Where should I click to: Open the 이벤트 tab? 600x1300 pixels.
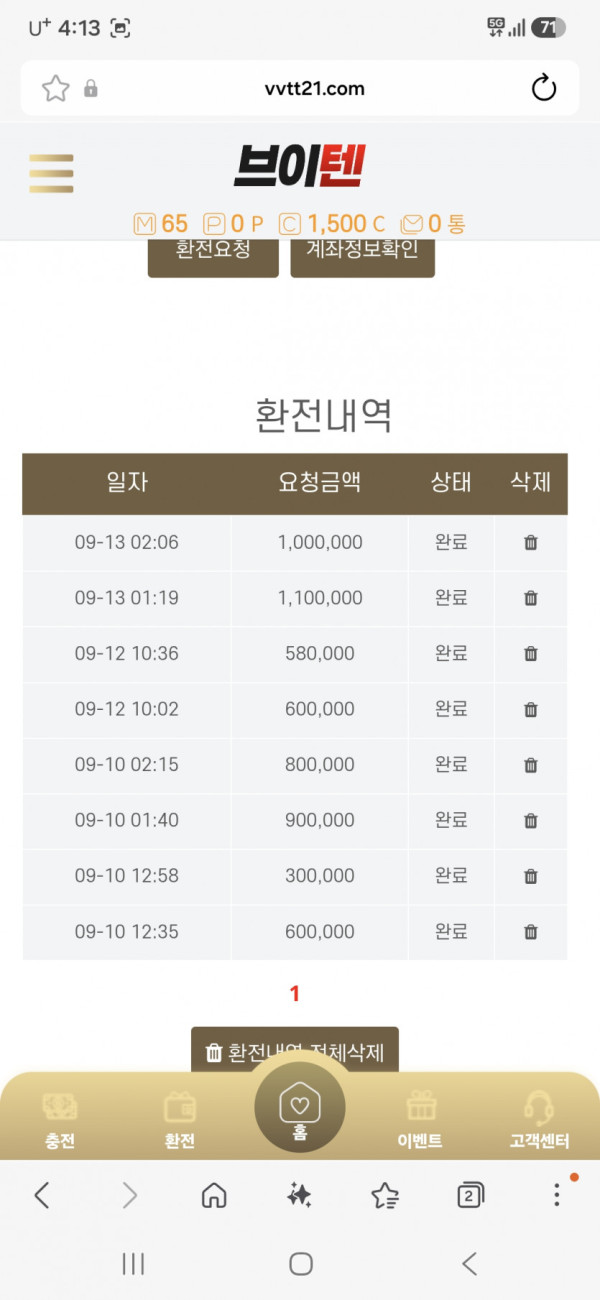pyautogui.click(x=420, y=1119)
